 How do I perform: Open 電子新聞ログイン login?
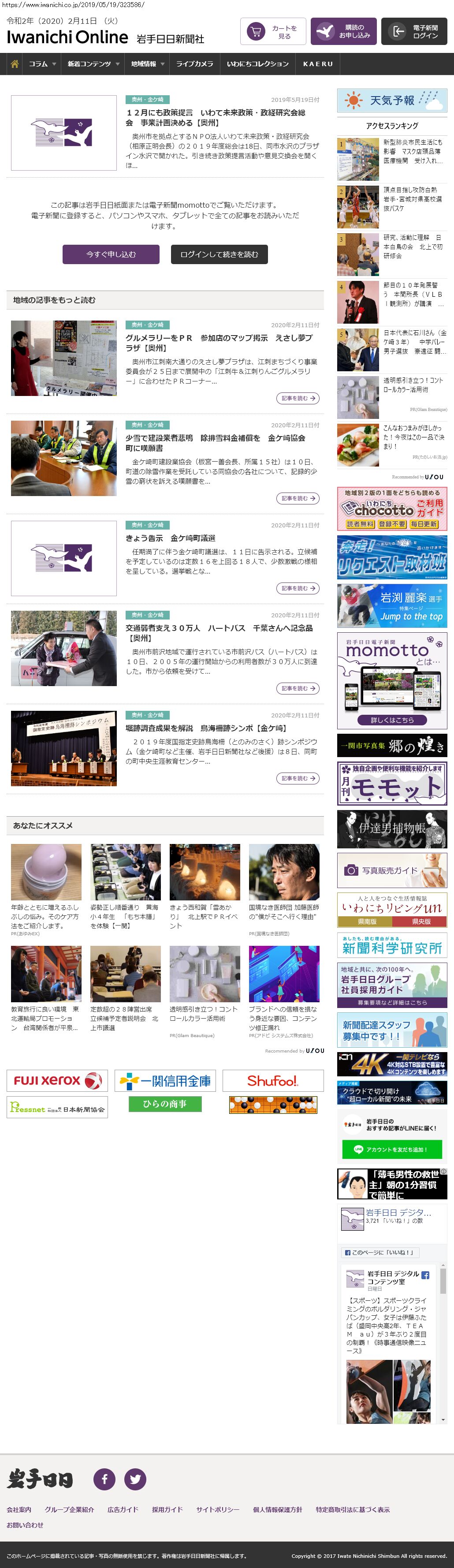[414, 32]
